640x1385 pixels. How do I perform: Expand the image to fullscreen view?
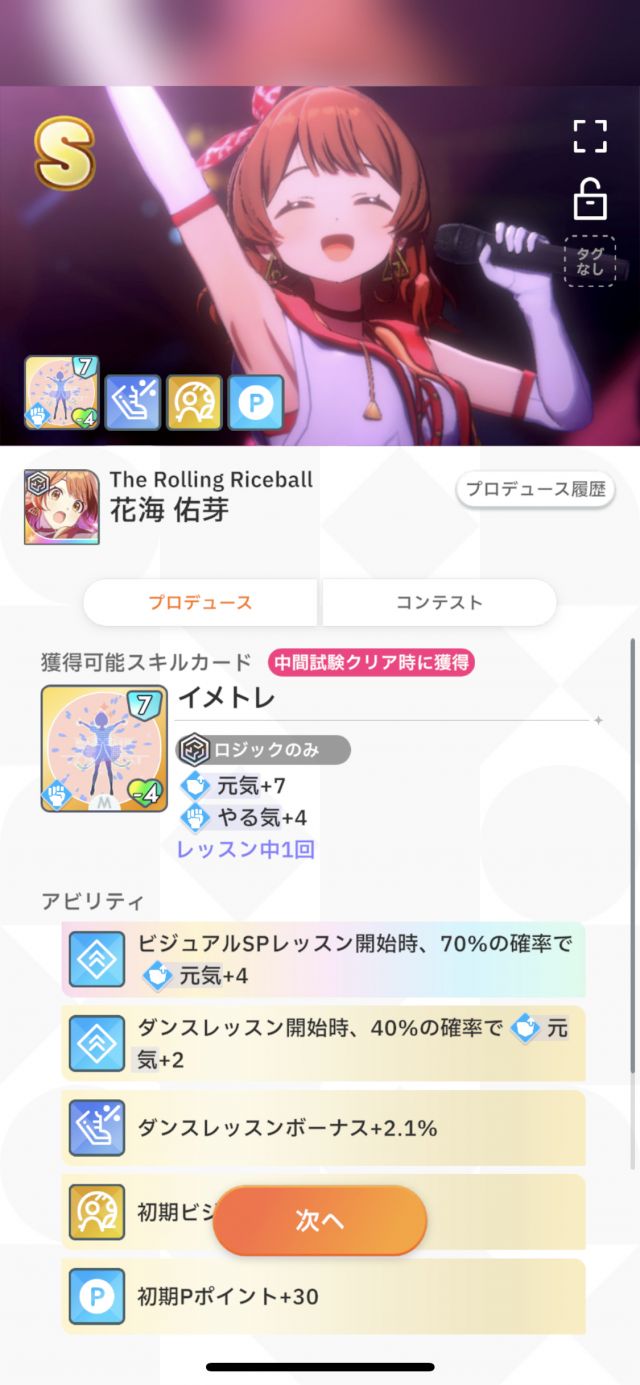pyautogui.click(x=590, y=136)
